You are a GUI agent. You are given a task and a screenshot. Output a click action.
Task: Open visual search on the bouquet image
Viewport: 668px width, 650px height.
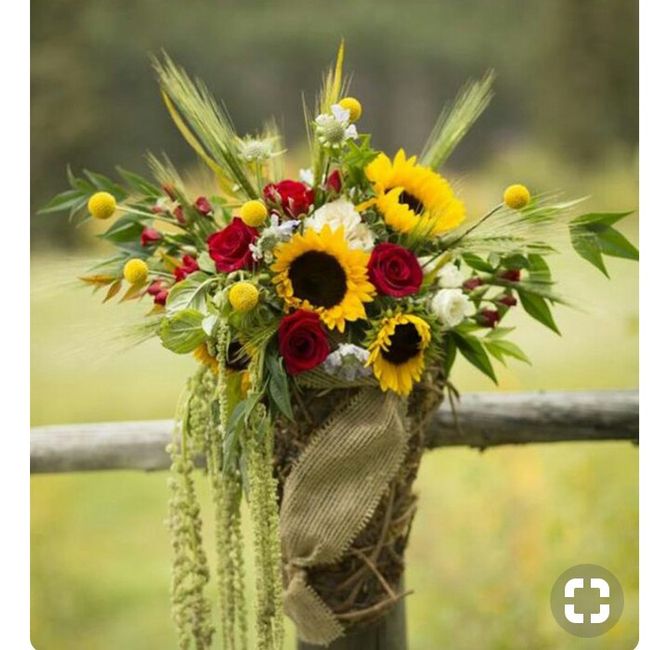586,600
